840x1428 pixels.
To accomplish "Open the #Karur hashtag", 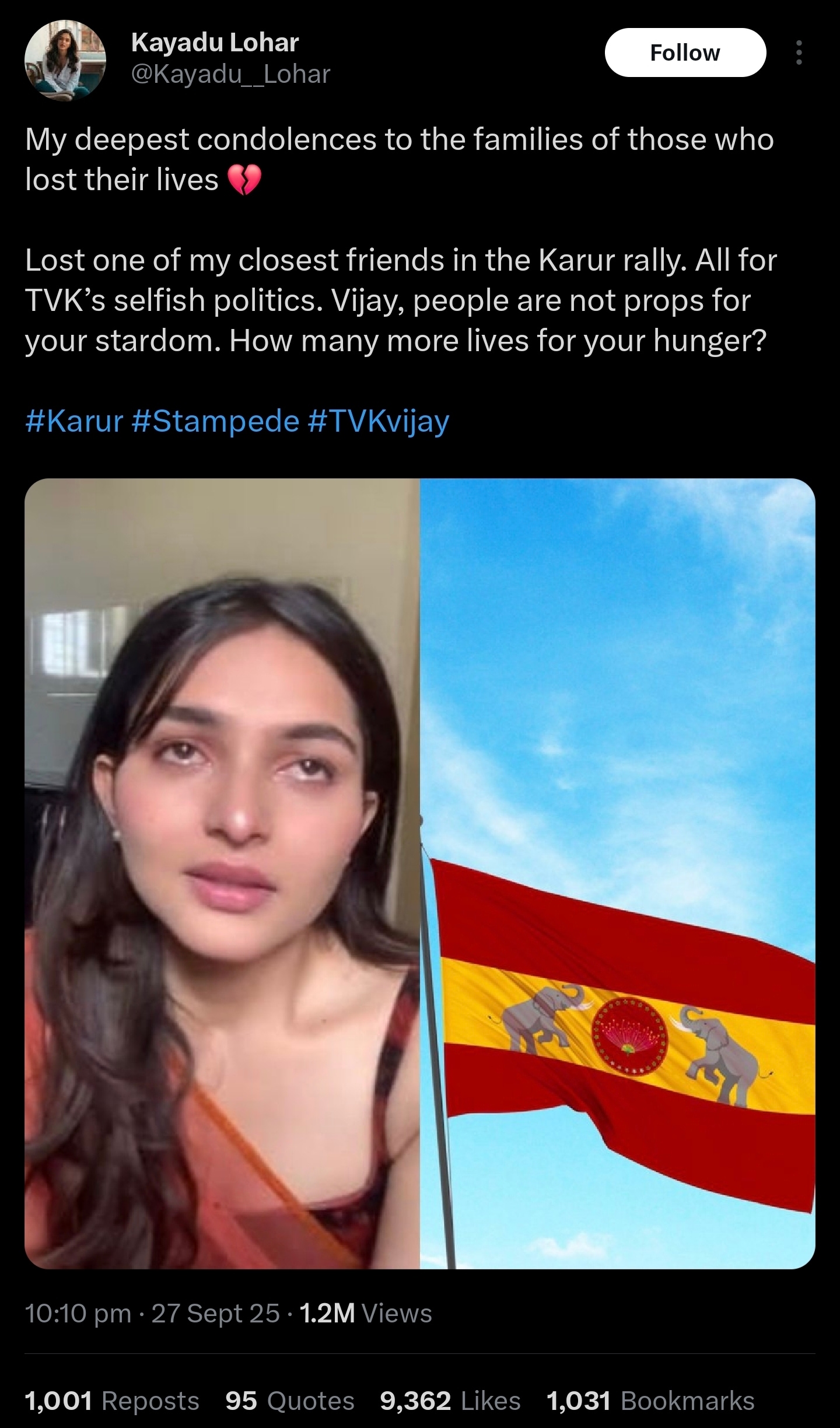I will coord(74,421).
